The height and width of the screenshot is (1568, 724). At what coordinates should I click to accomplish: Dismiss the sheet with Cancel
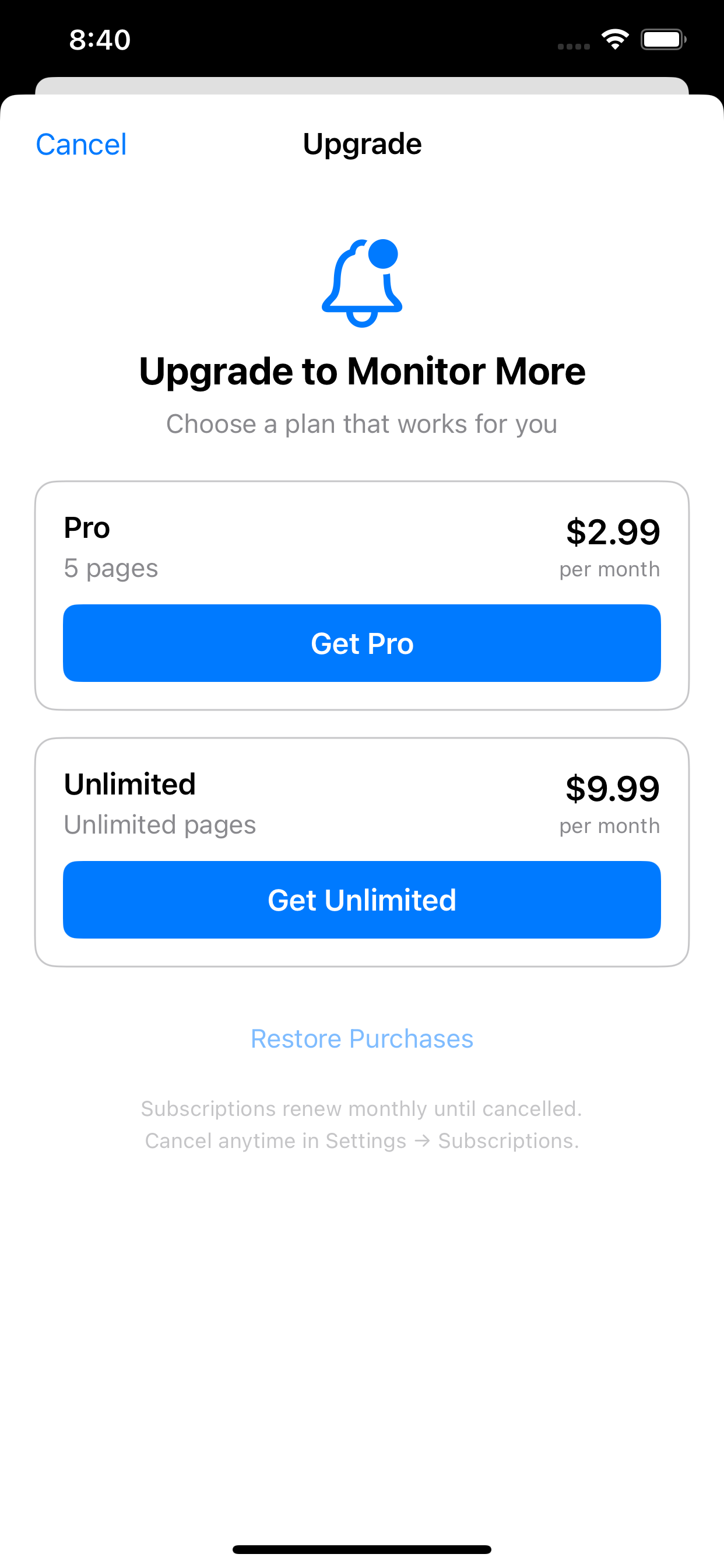click(x=81, y=143)
